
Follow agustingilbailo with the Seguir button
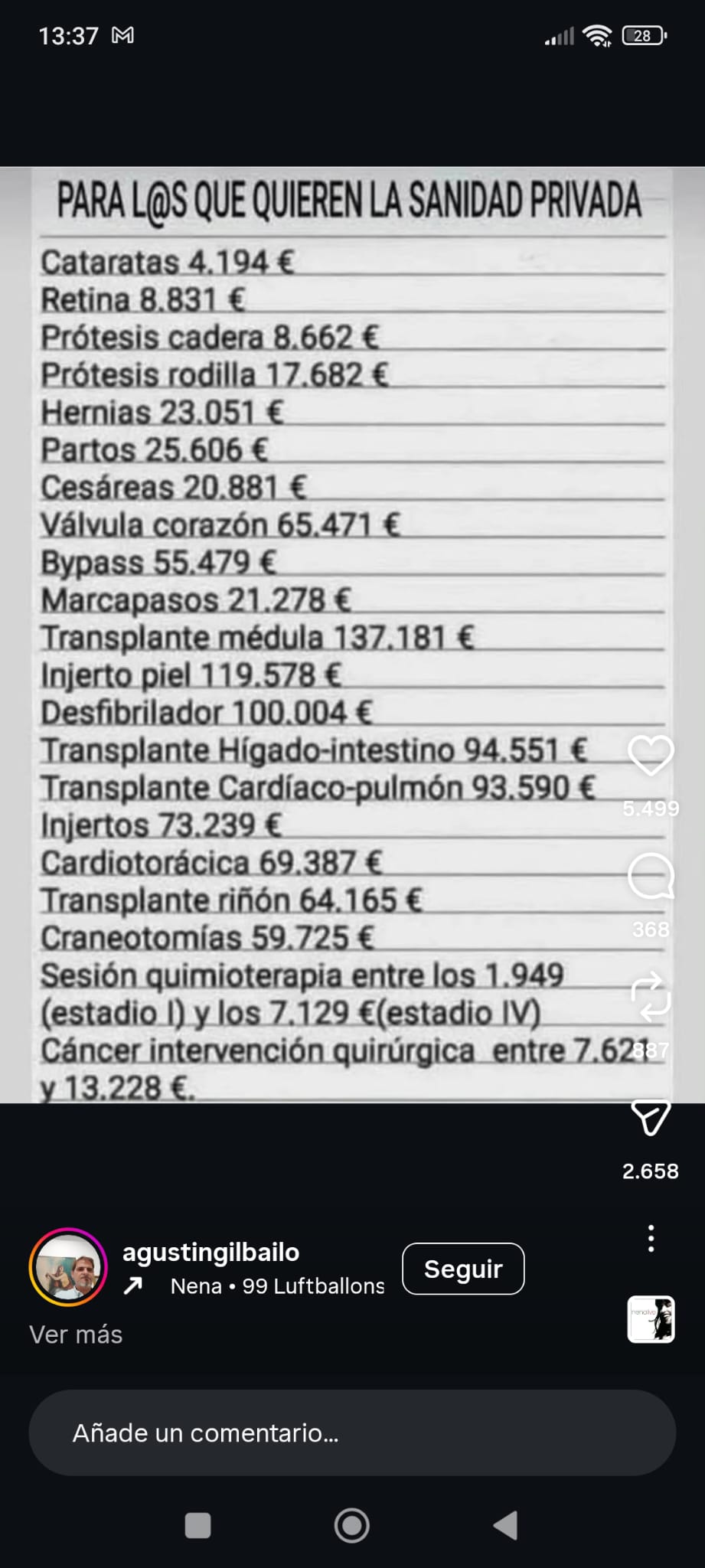click(x=463, y=1269)
